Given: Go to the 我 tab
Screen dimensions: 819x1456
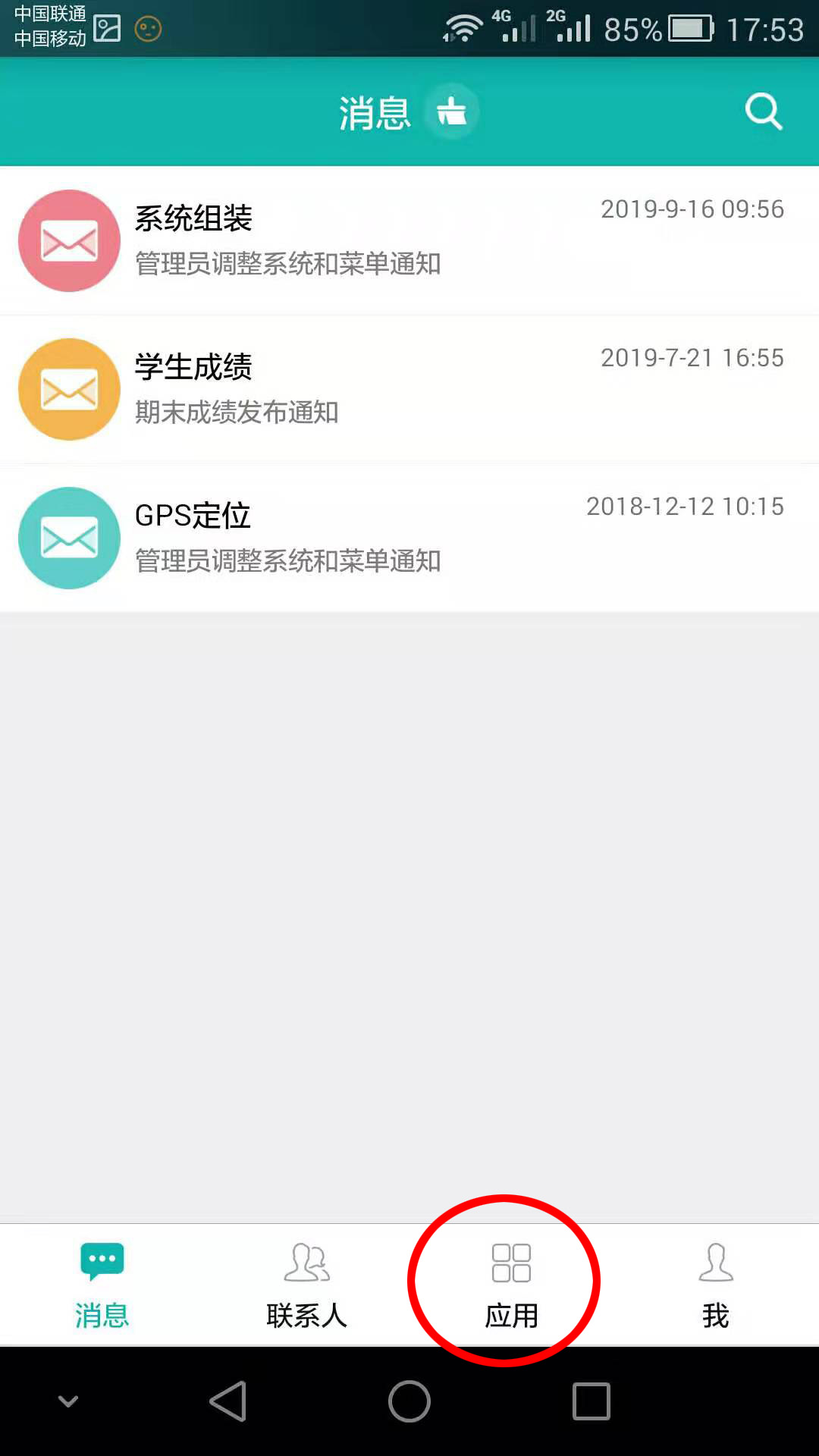Looking at the screenshot, I should pyautogui.click(x=717, y=1285).
